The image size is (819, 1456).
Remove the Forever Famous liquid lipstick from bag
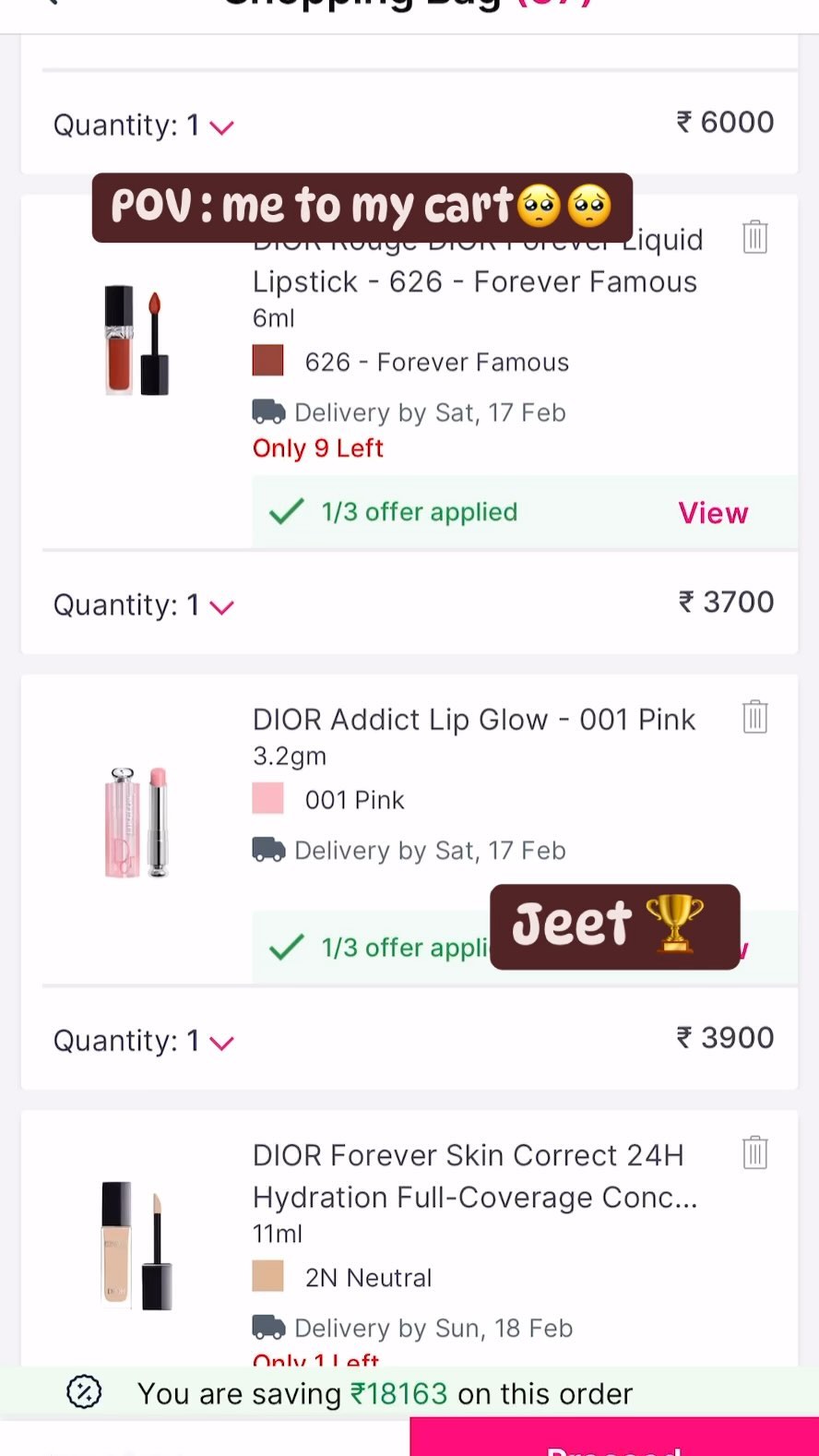click(x=754, y=237)
